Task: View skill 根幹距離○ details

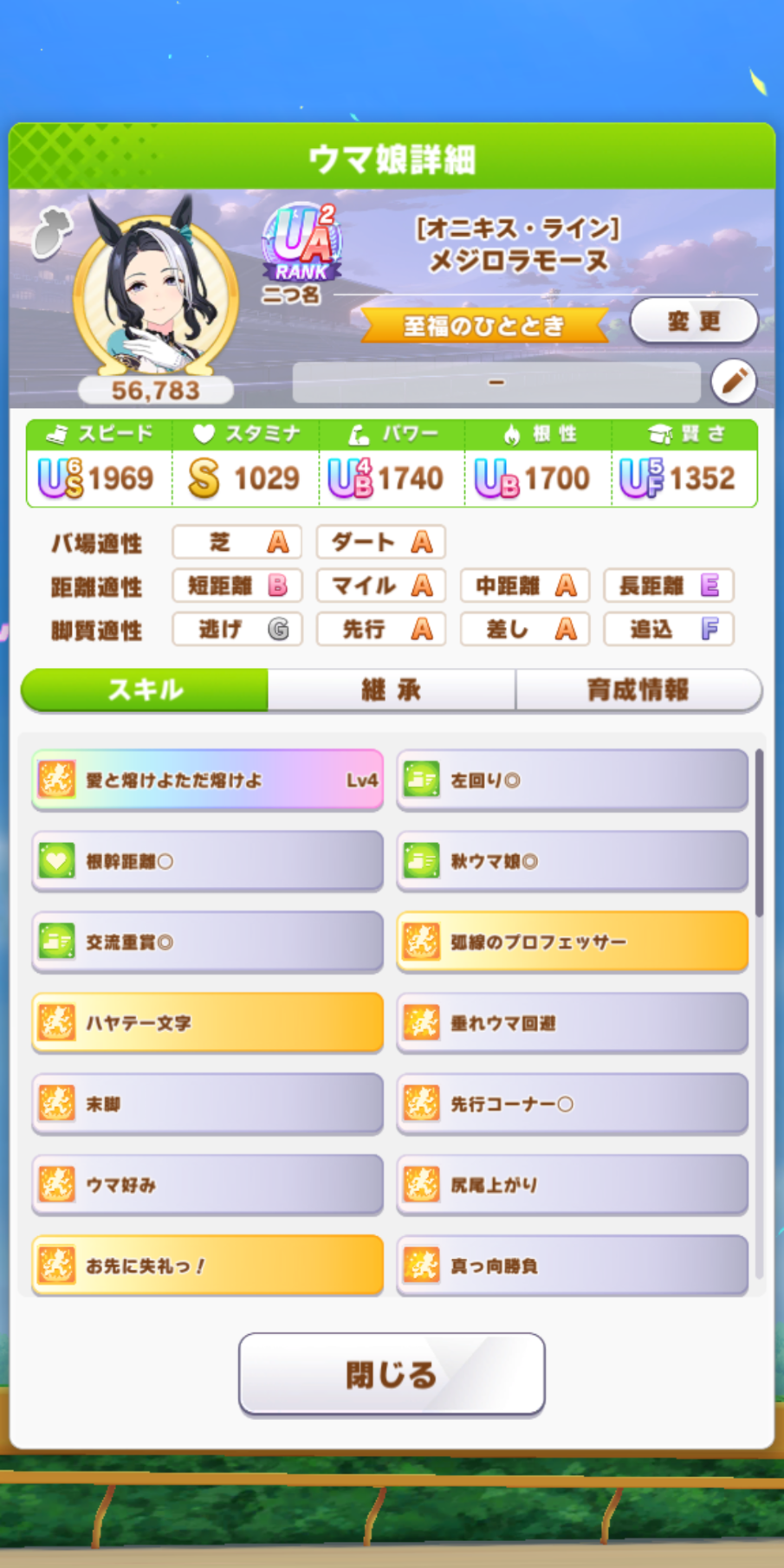Action: tap(207, 861)
